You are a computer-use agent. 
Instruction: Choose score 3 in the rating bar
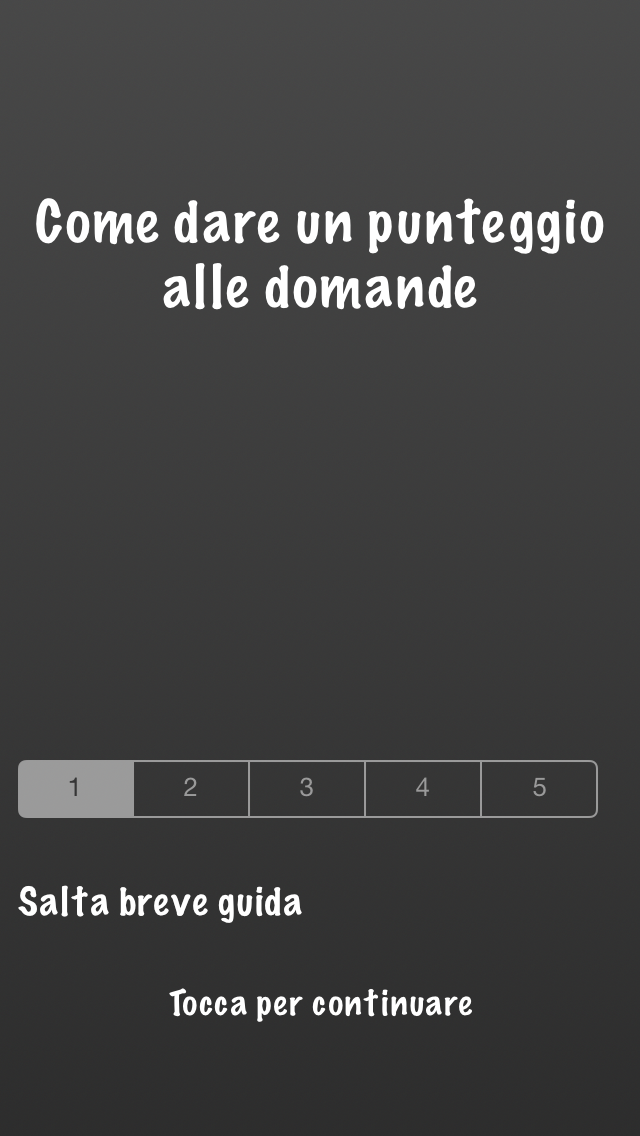point(307,788)
